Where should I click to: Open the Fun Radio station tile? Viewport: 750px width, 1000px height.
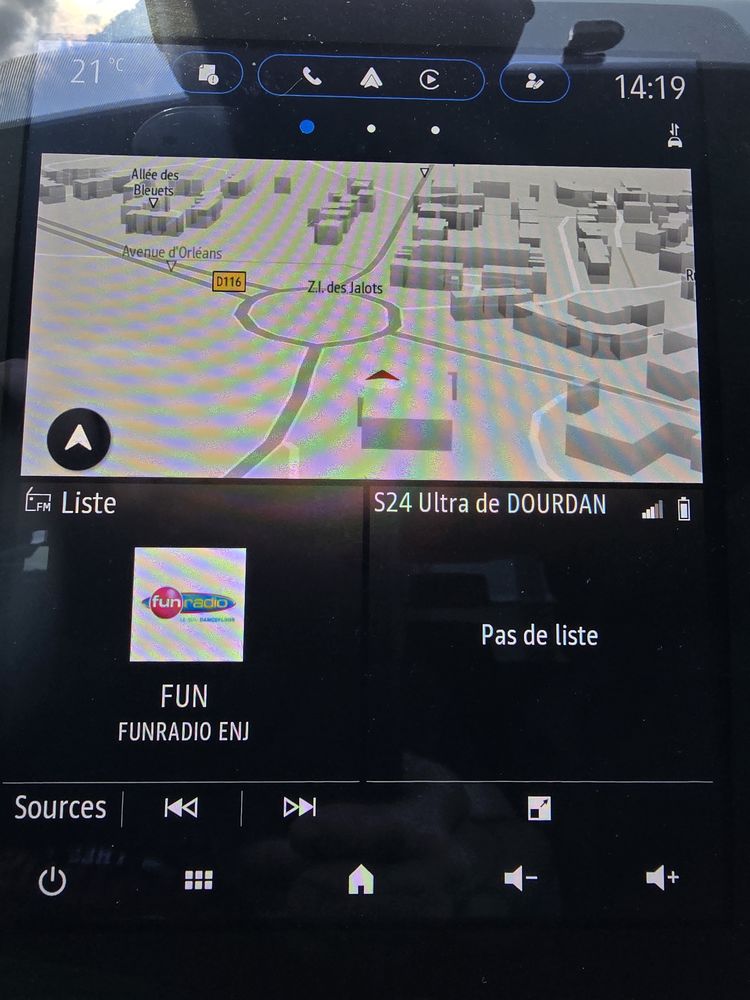coord(187,604)
